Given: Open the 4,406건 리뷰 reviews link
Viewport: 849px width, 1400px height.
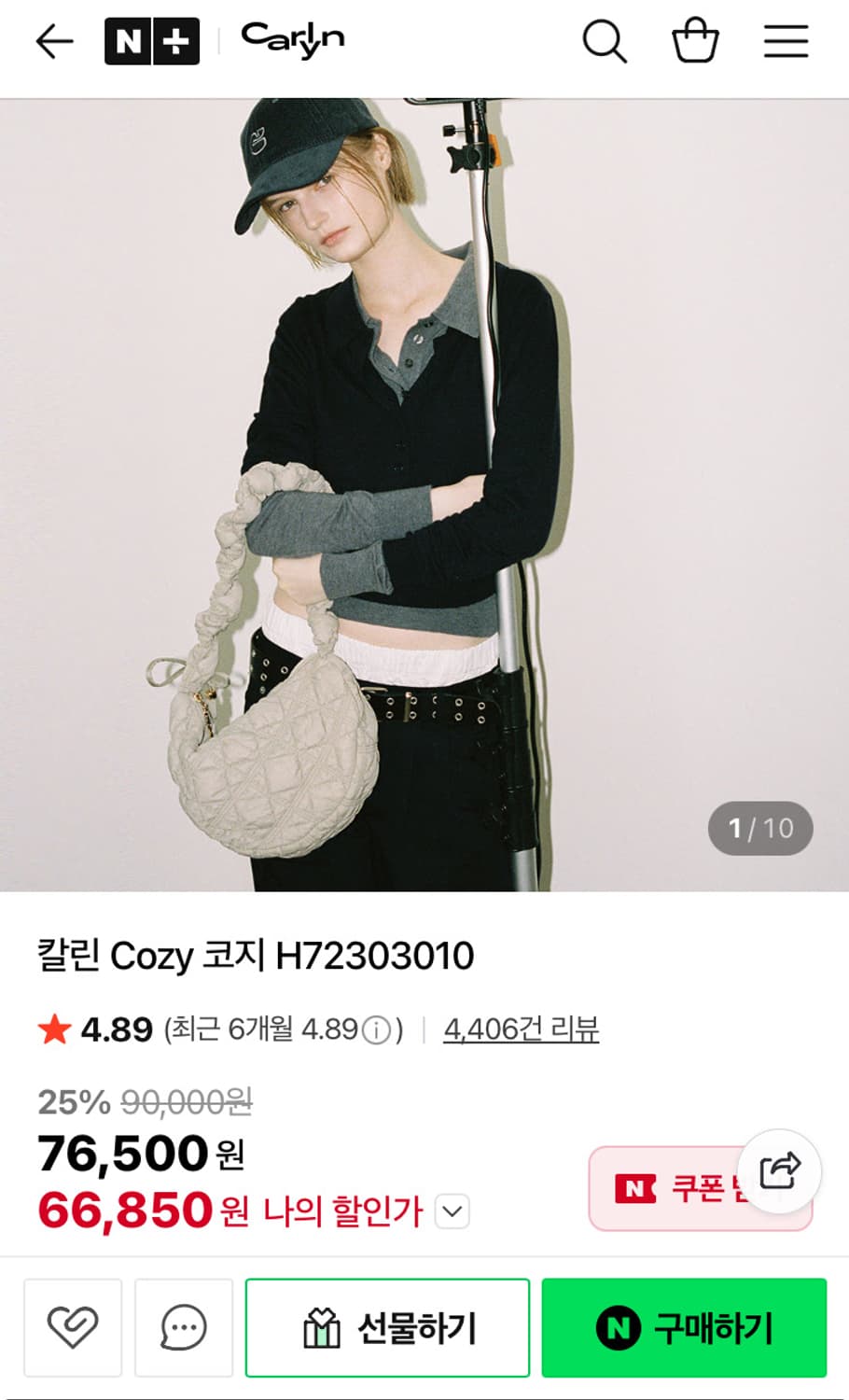Looking at the screenshot, I should [521, 1029].
